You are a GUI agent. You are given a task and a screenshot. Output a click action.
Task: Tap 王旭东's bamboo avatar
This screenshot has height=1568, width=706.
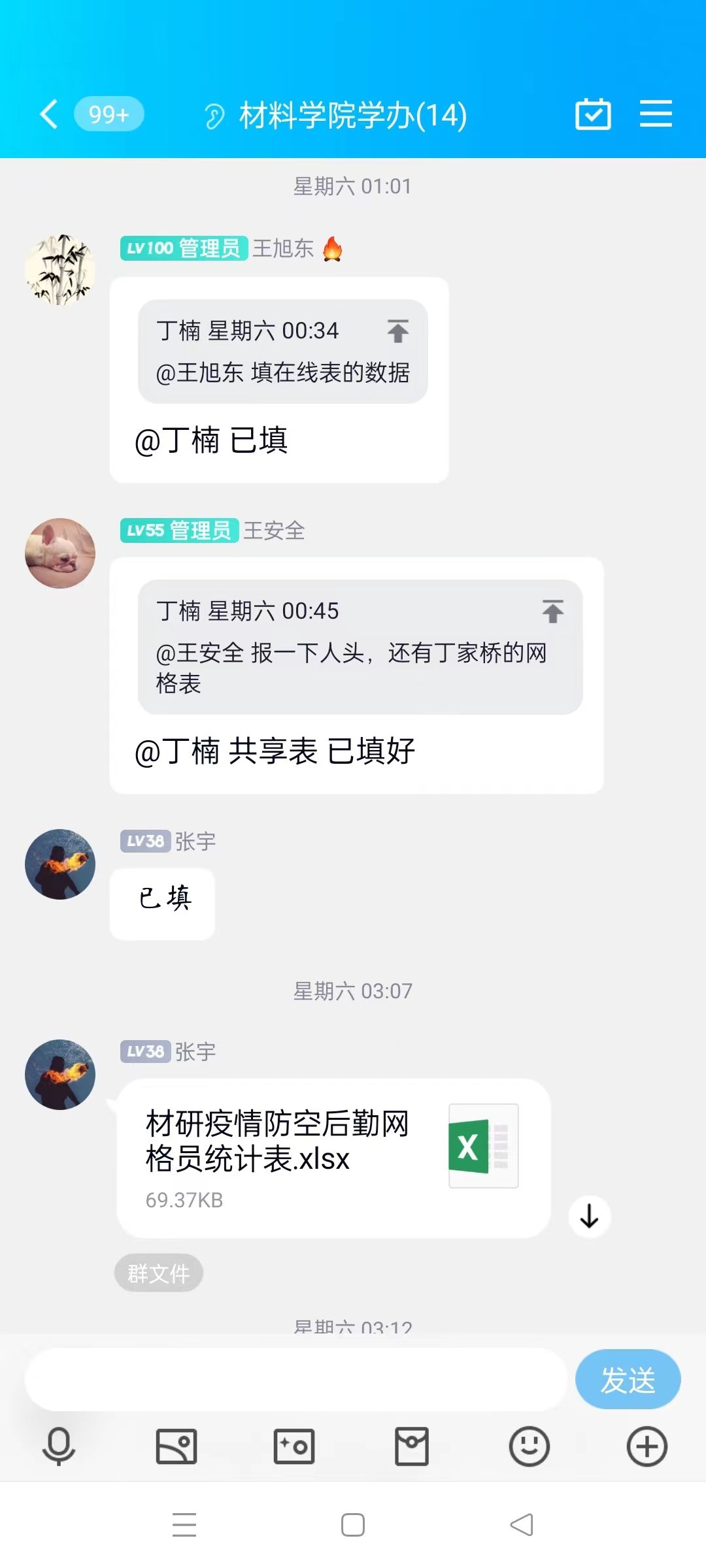click(x=60, y=269)
